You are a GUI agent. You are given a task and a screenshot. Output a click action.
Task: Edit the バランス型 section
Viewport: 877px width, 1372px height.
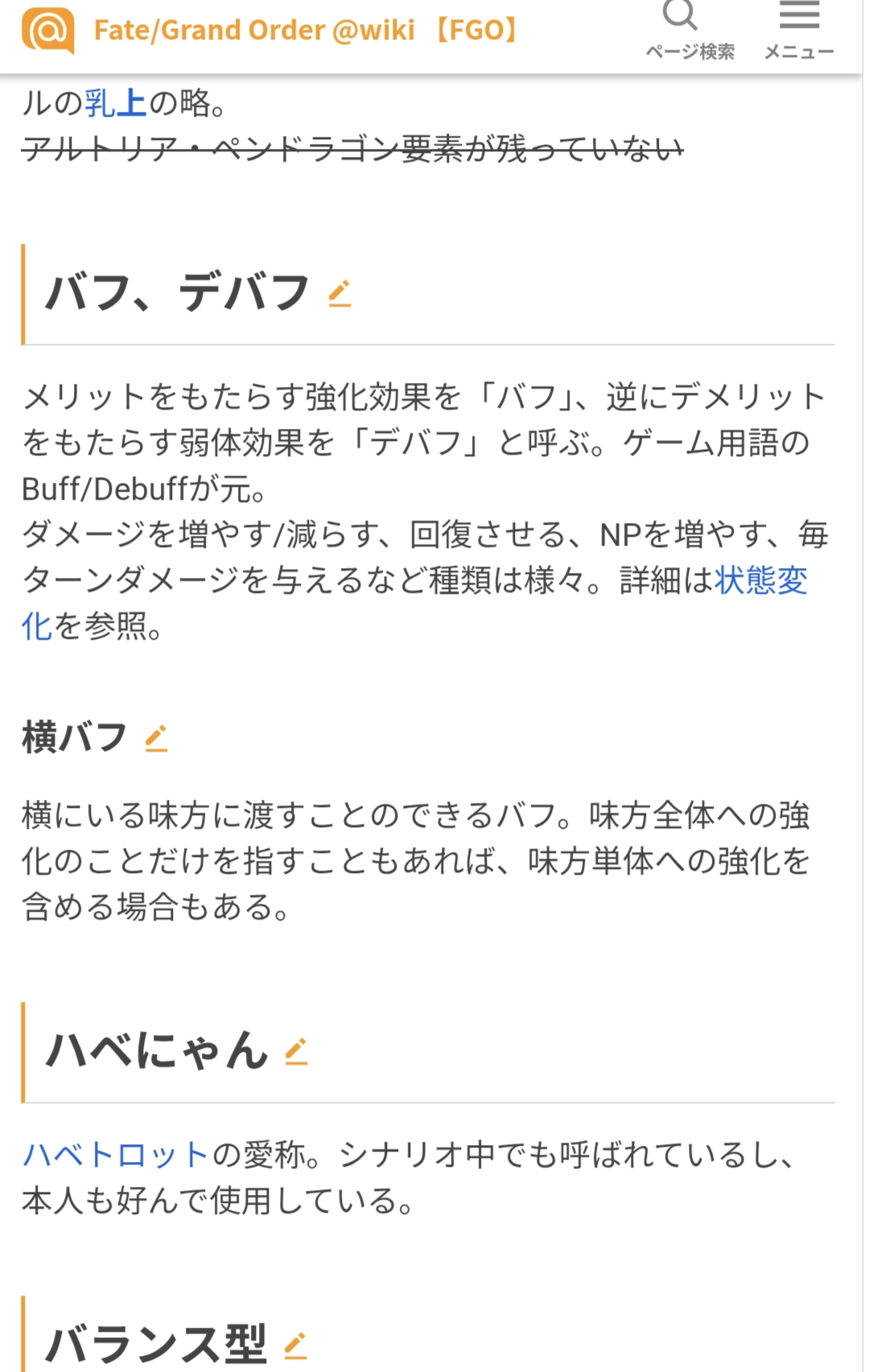295,1345
